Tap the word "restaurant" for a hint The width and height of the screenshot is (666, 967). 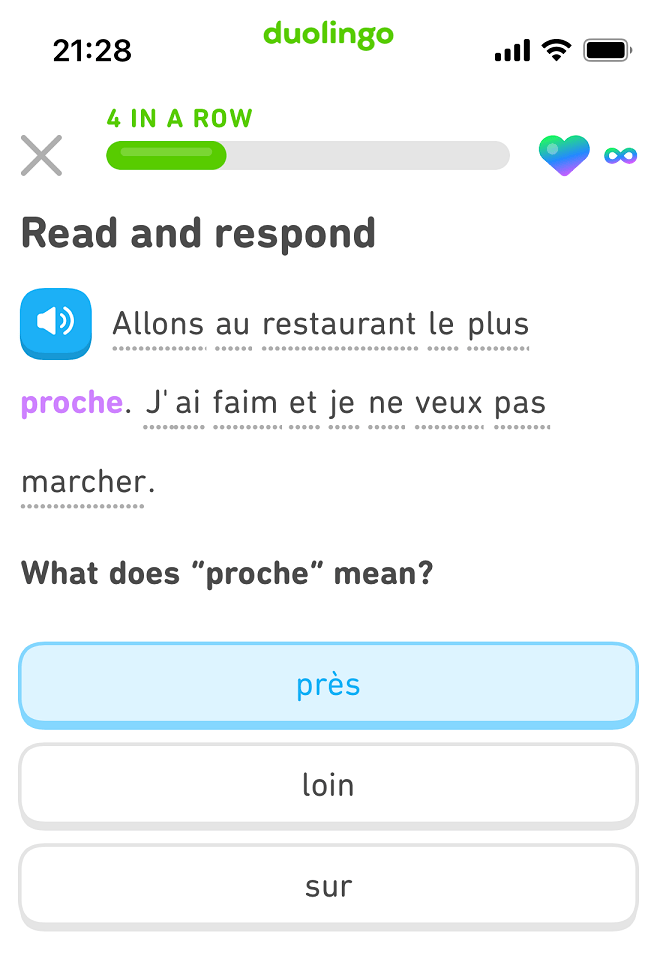click(x=339, y=324)
